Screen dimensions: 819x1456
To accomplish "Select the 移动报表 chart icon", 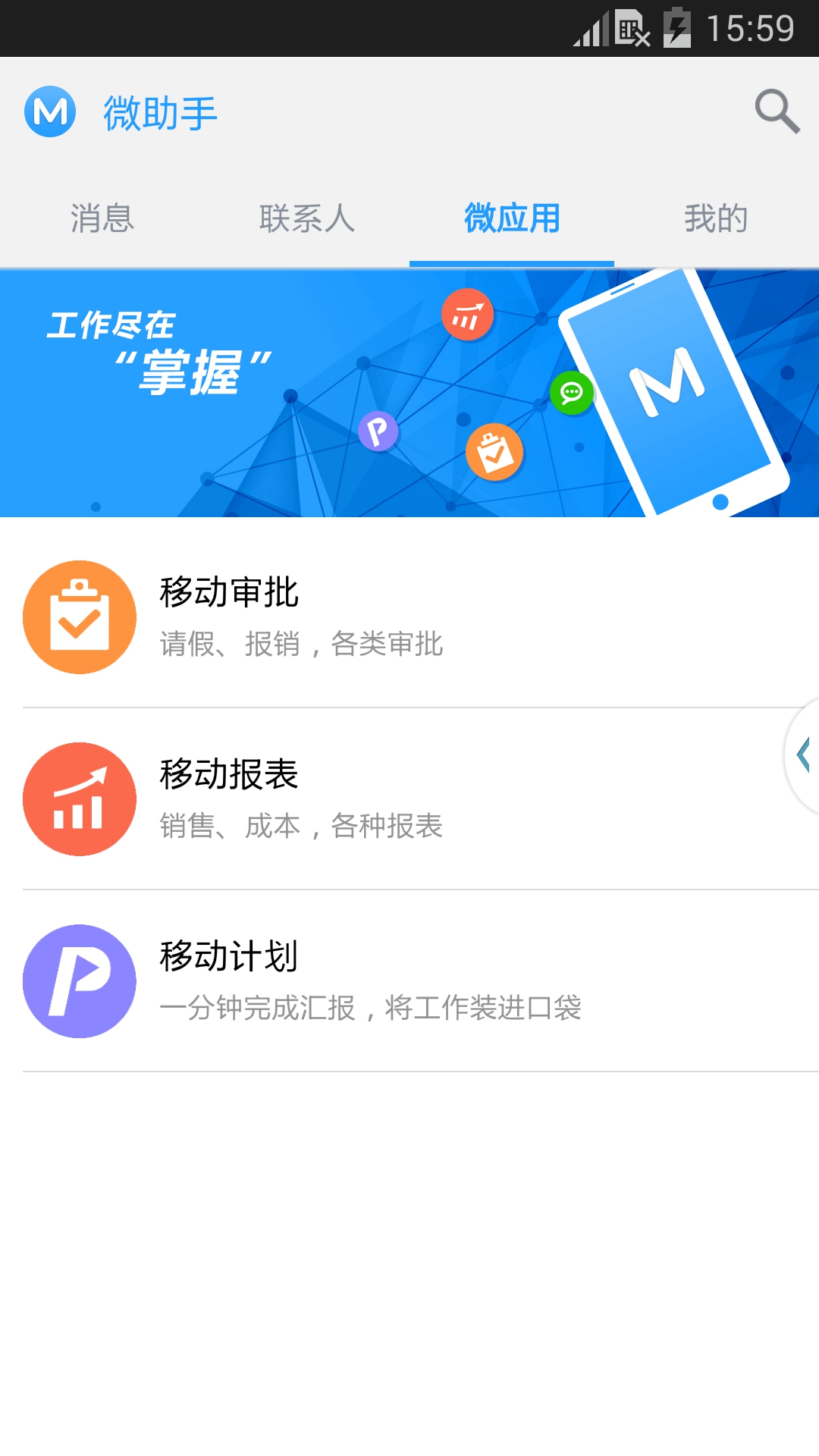I will [79, 799].
